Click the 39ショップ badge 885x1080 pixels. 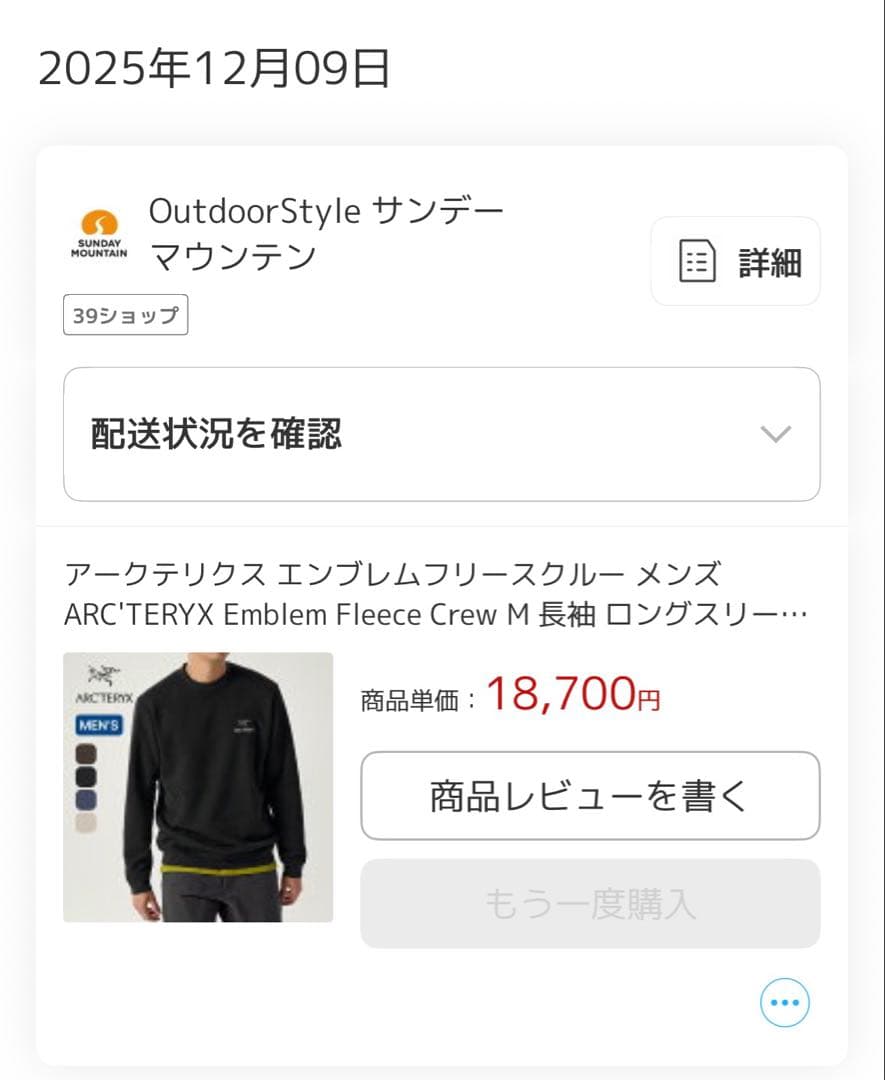(125, 316)
